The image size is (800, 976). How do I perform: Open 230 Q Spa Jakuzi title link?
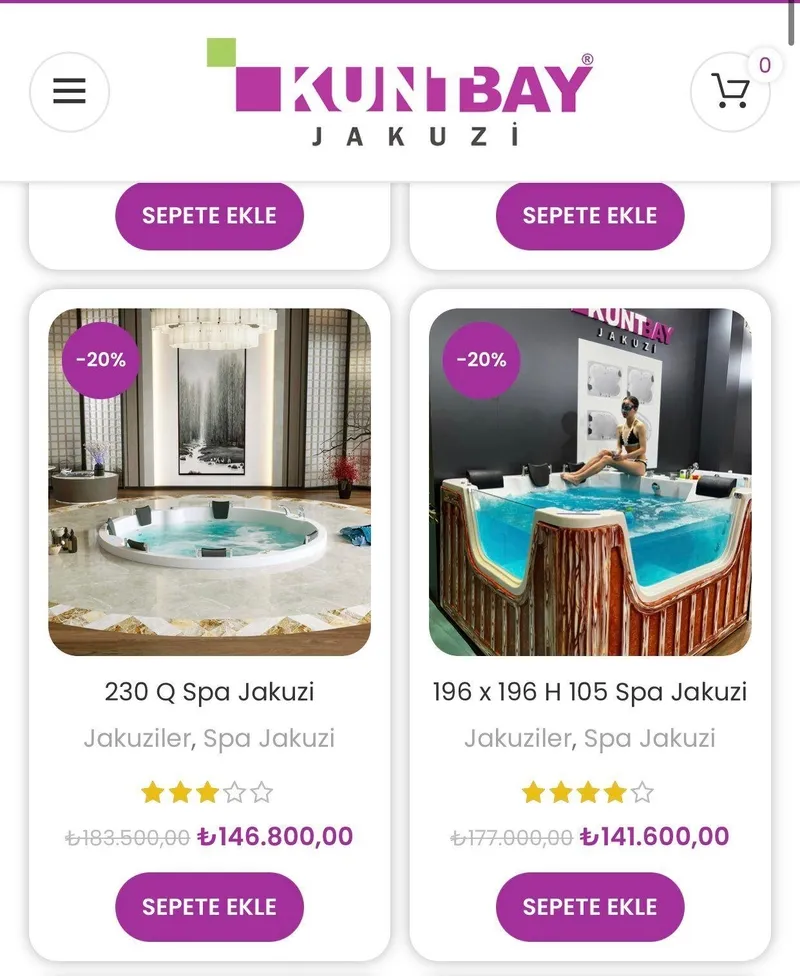209,691
